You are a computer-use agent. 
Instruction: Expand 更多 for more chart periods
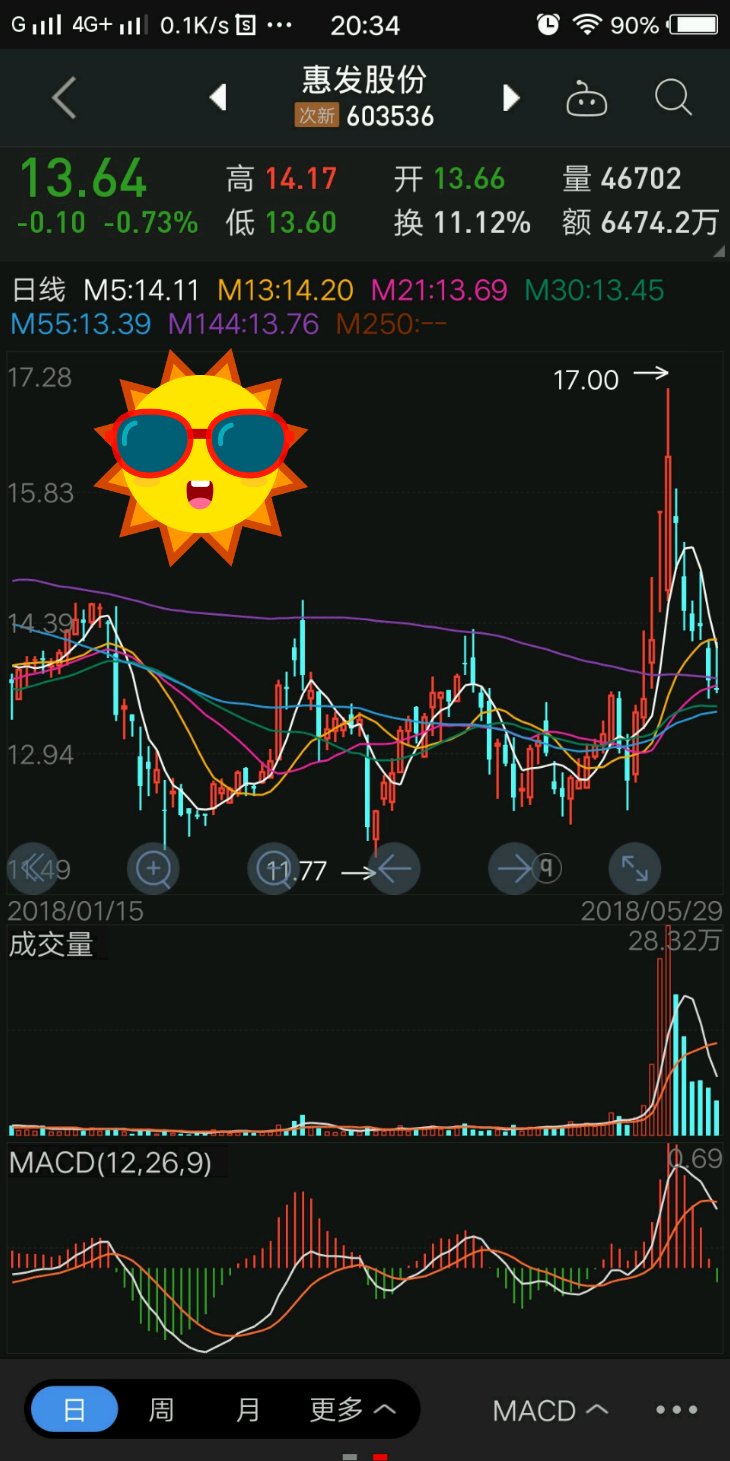point(352,1410)
